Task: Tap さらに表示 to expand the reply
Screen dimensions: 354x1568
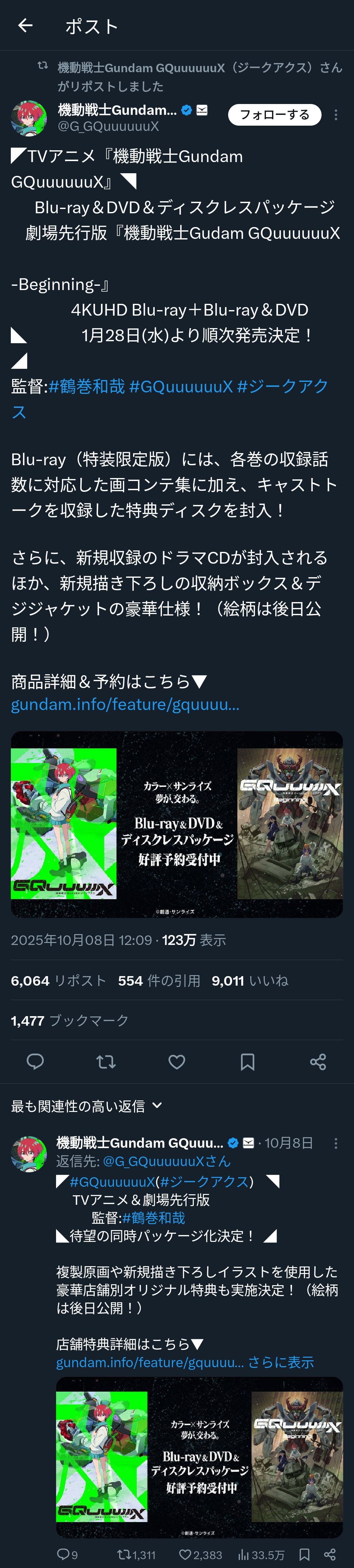Action: click(x=281, y=1362)
